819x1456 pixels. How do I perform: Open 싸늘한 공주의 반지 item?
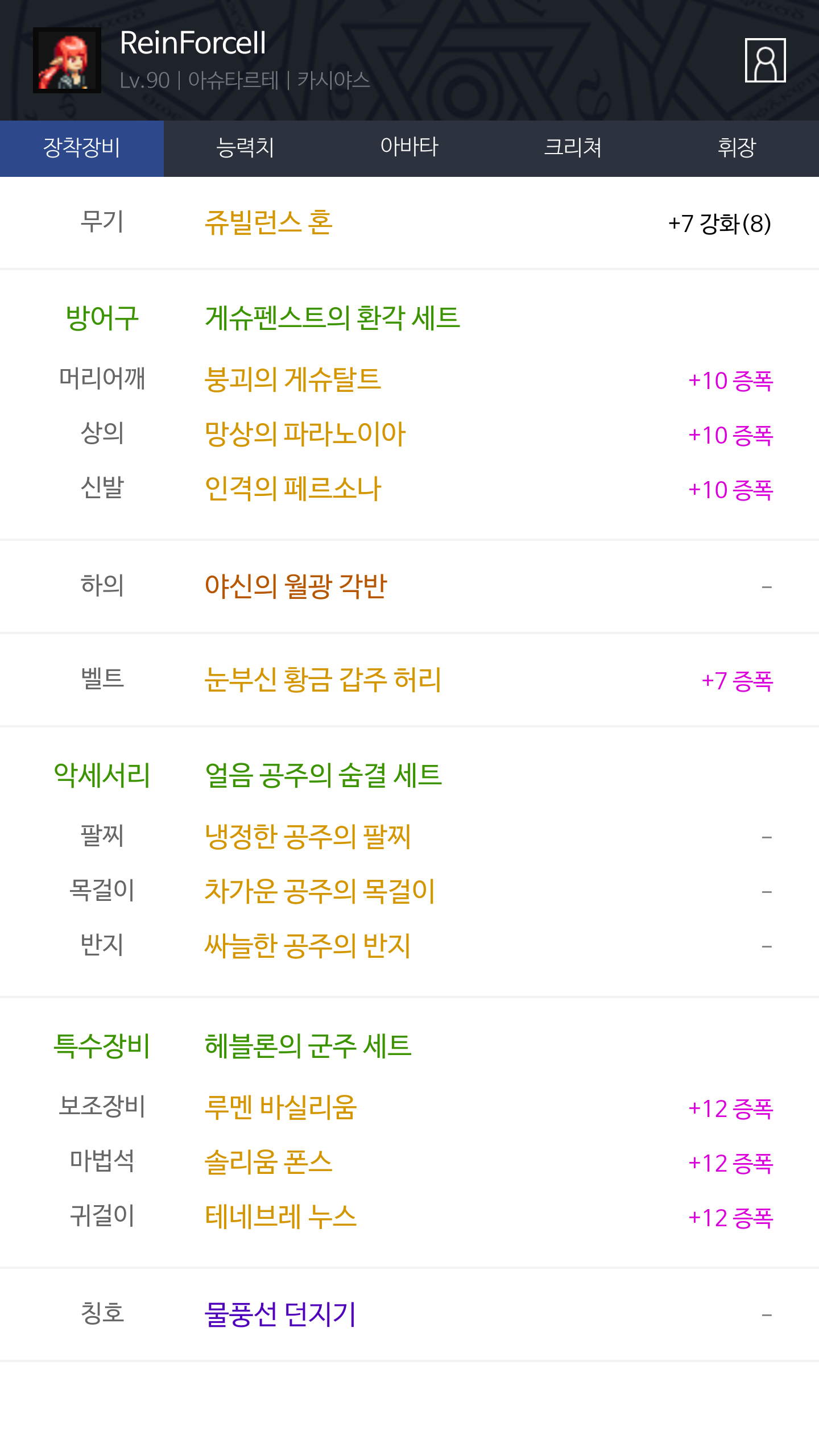point(308,946)
